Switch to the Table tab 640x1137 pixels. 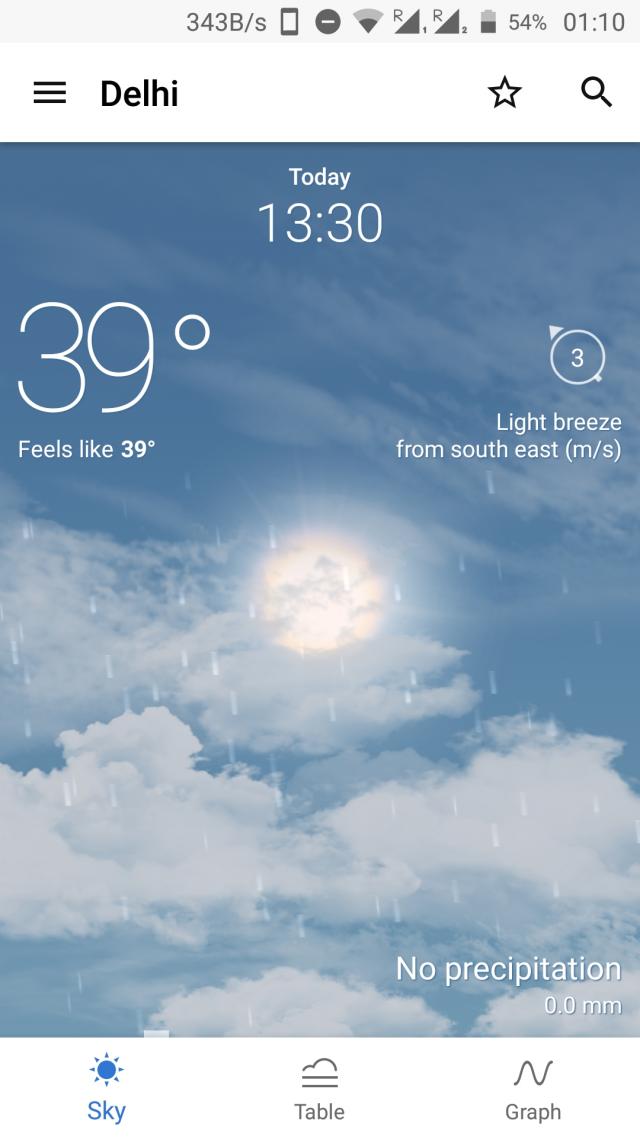319,1087
